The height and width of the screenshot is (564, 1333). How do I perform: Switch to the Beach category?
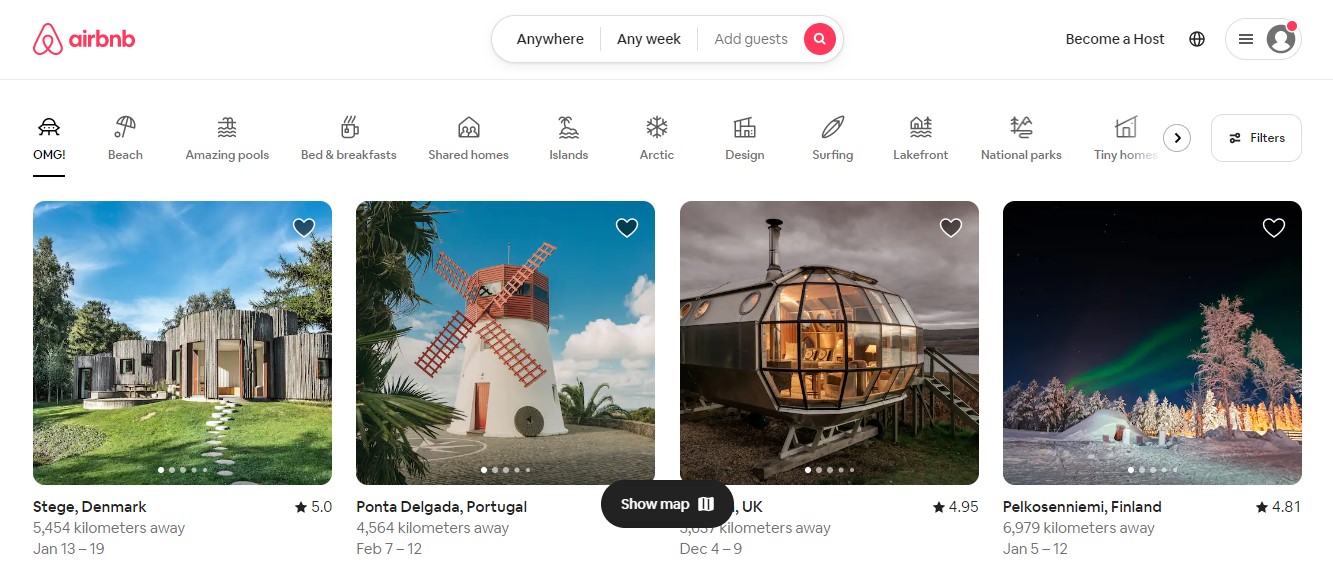[x=125, y=138]
